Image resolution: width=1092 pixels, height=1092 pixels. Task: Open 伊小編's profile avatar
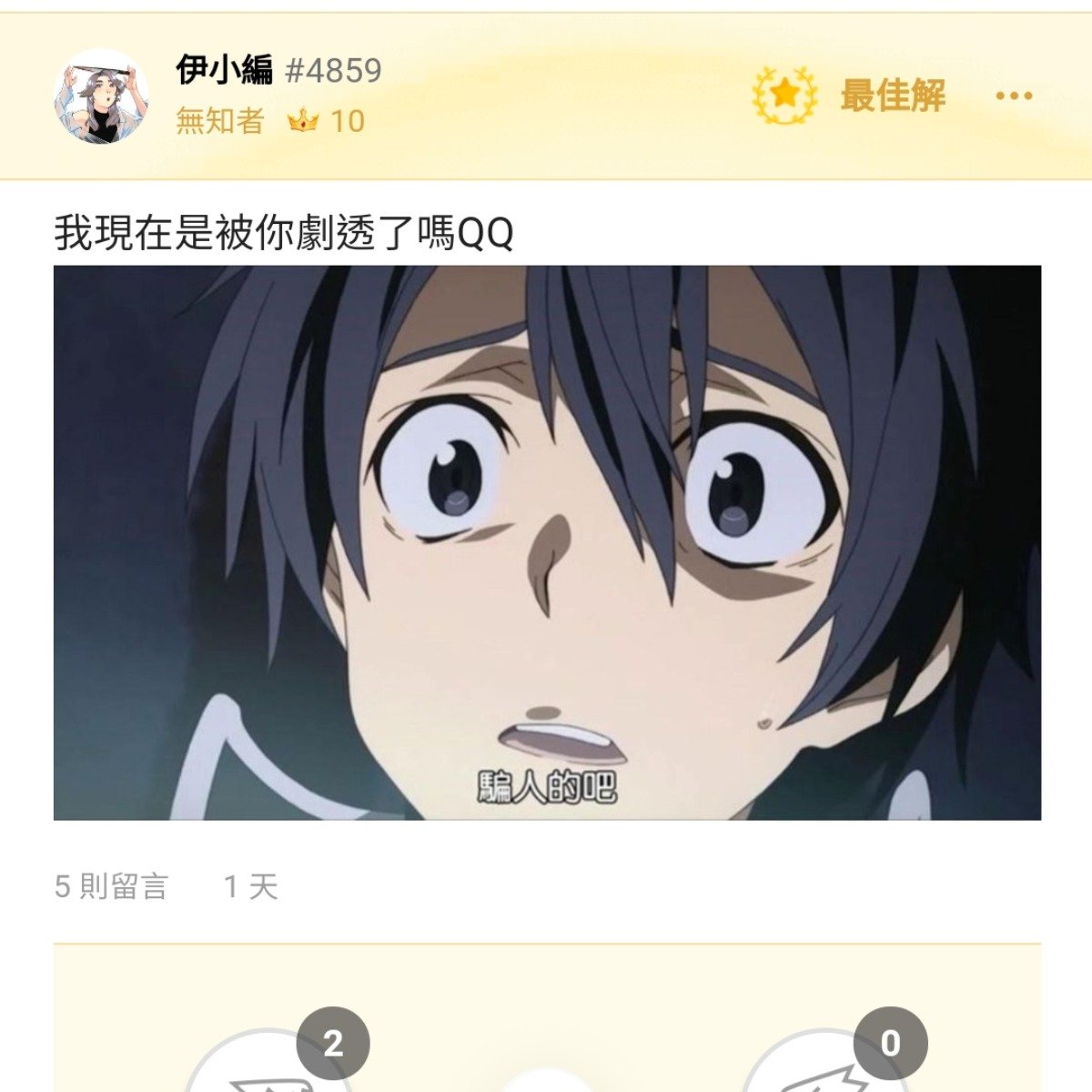pyautogui.click(x=102, y=96)
